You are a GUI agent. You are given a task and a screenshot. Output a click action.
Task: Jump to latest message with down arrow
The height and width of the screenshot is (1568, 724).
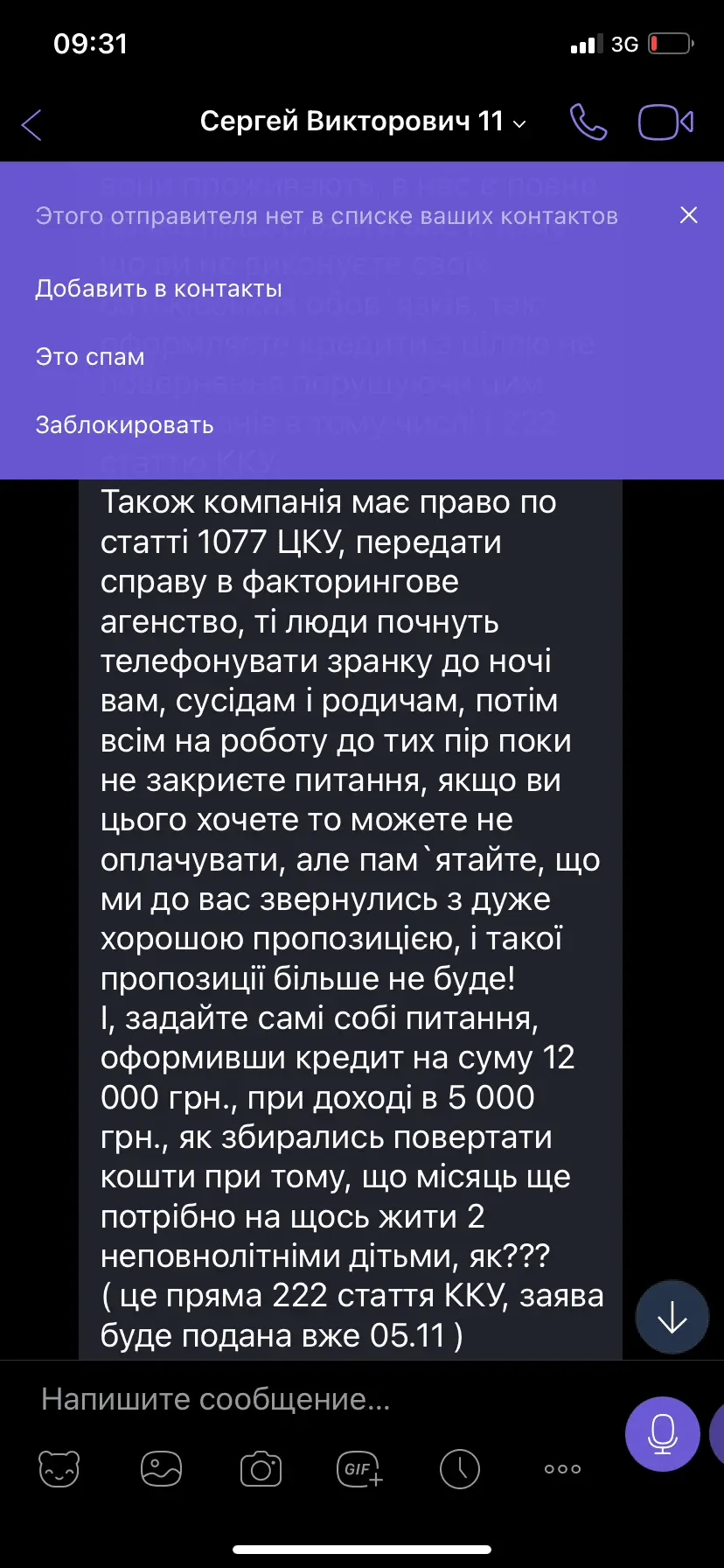tap(672, 1317)
